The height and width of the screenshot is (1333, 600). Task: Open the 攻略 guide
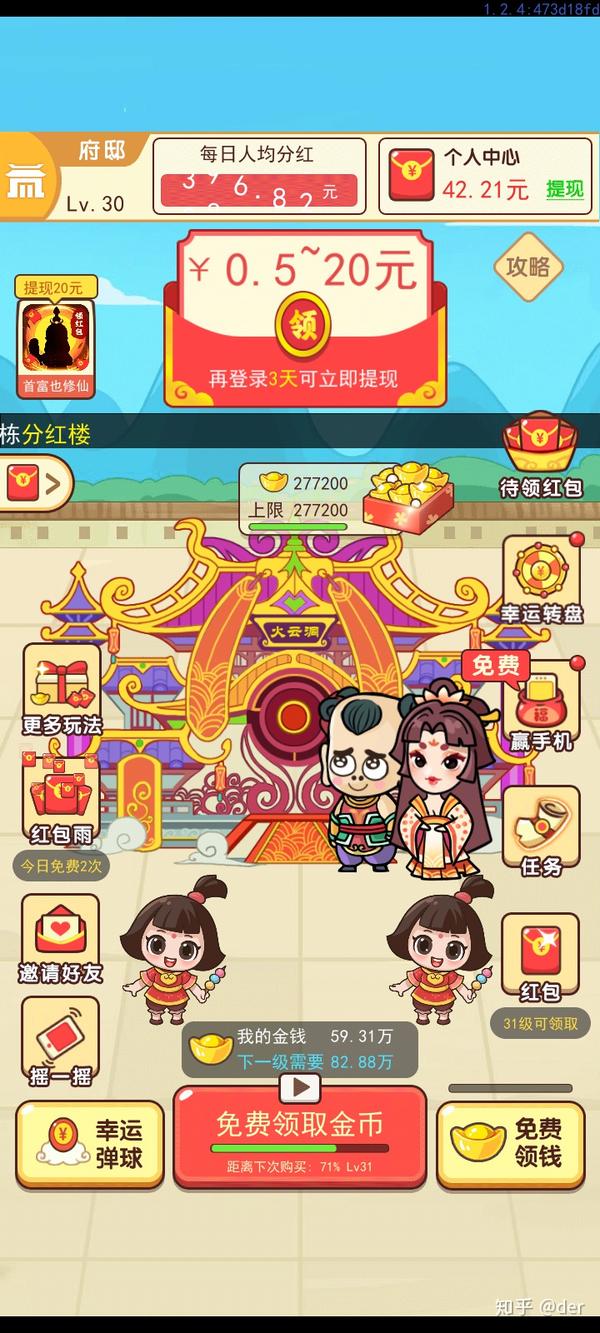coord(527,266)
